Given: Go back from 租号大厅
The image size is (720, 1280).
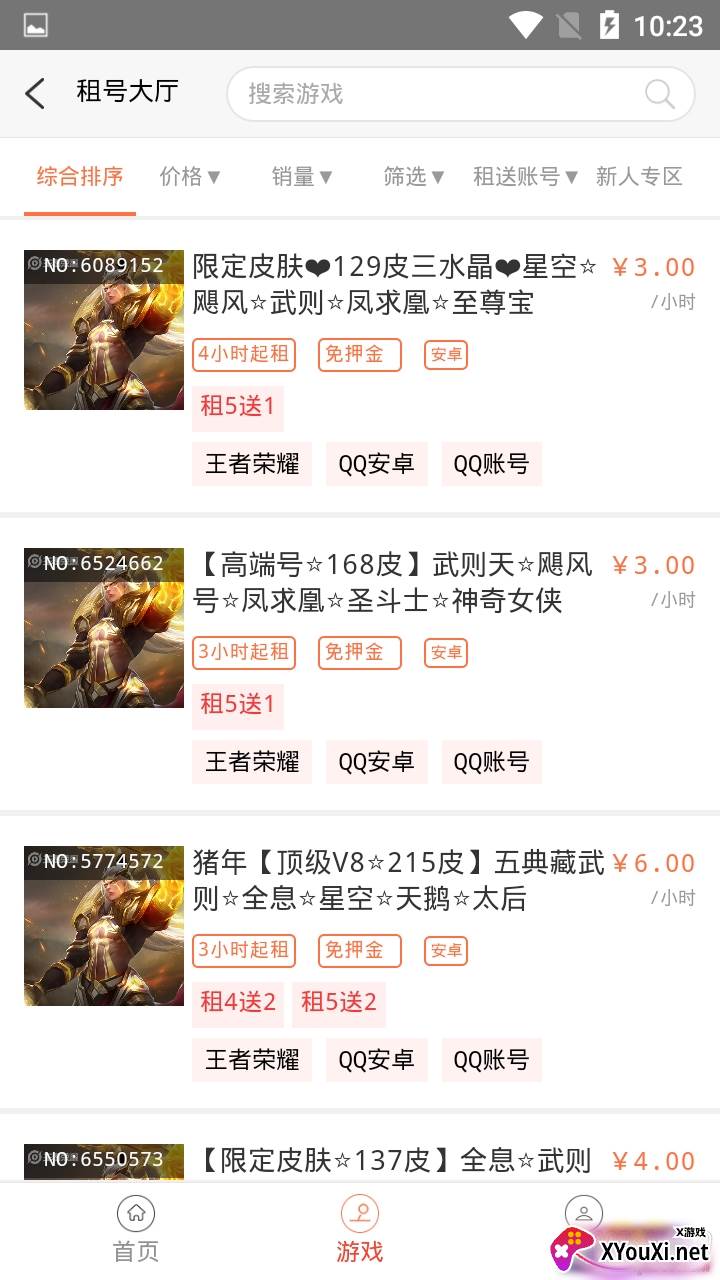Looking at the screenshot, I should point(35,94).
